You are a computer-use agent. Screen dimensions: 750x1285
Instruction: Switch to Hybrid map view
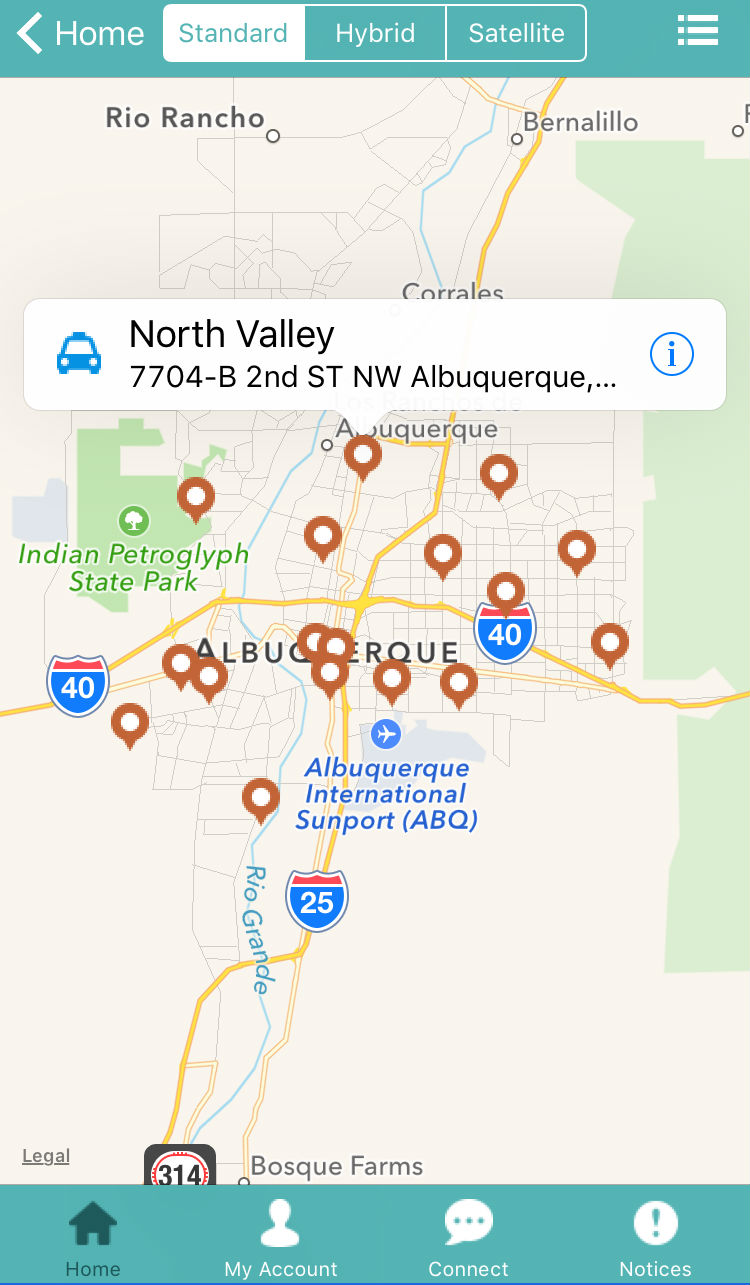coord(375,33)
